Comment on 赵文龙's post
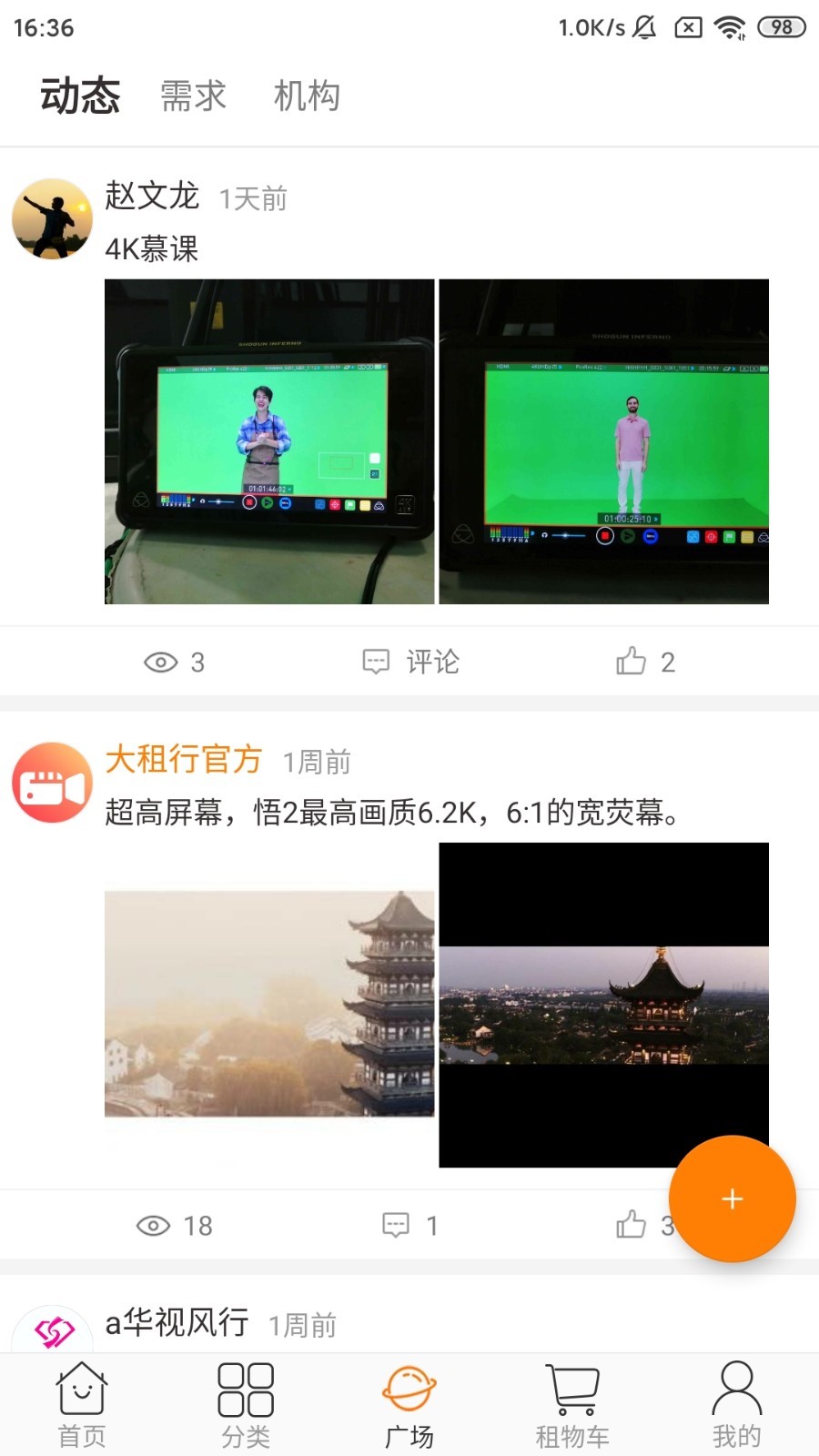The width and height of the screenshot is (819, 1456). pos(411,662)
